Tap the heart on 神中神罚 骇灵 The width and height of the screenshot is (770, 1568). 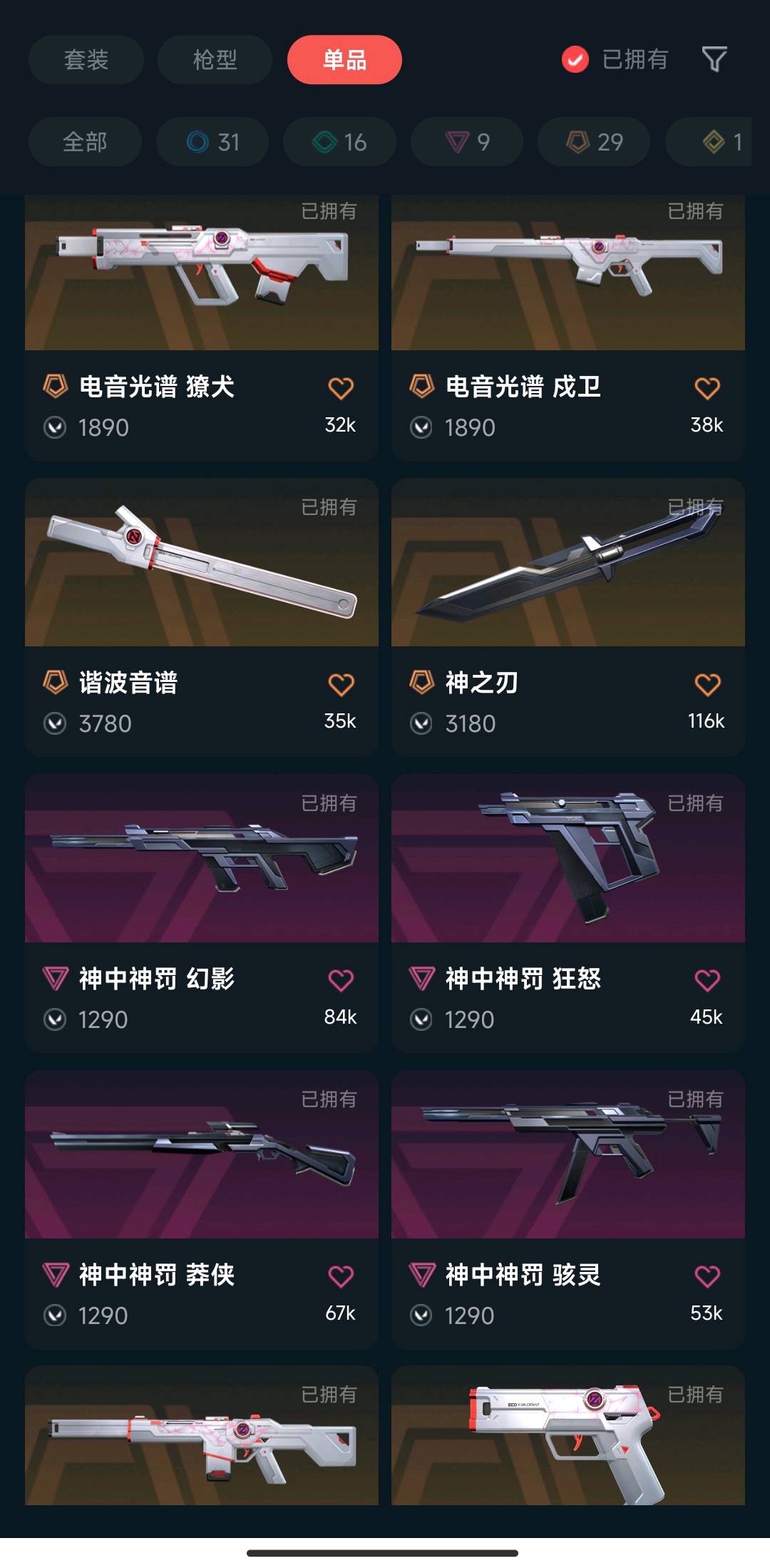pos(707,1276)
